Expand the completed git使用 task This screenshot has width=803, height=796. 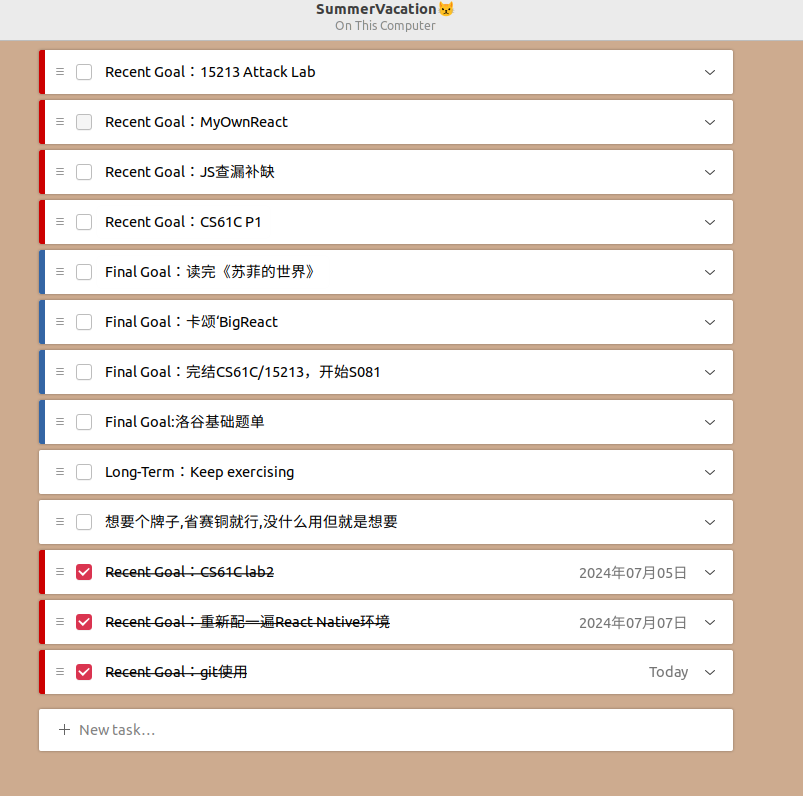click(x=710, y=672)
